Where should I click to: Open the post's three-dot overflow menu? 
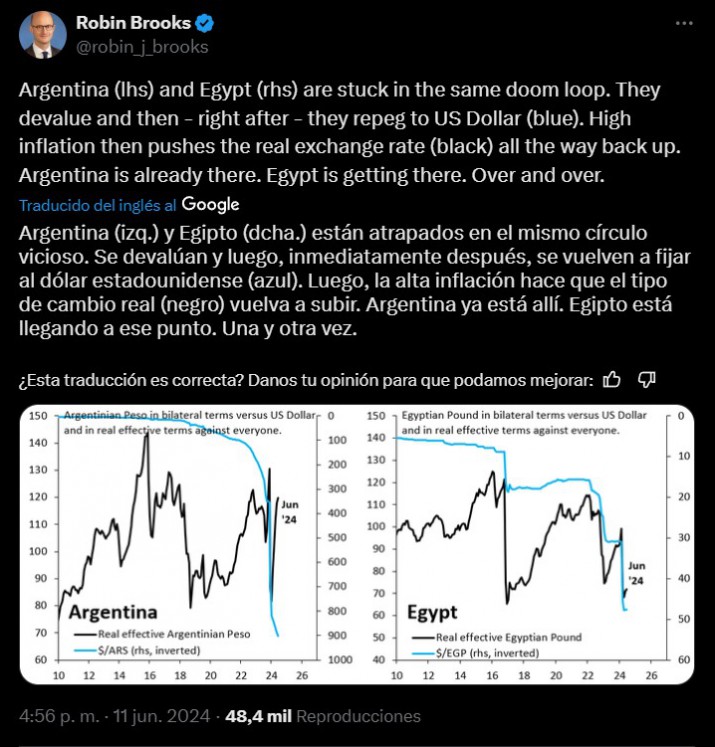click(682, 24)
